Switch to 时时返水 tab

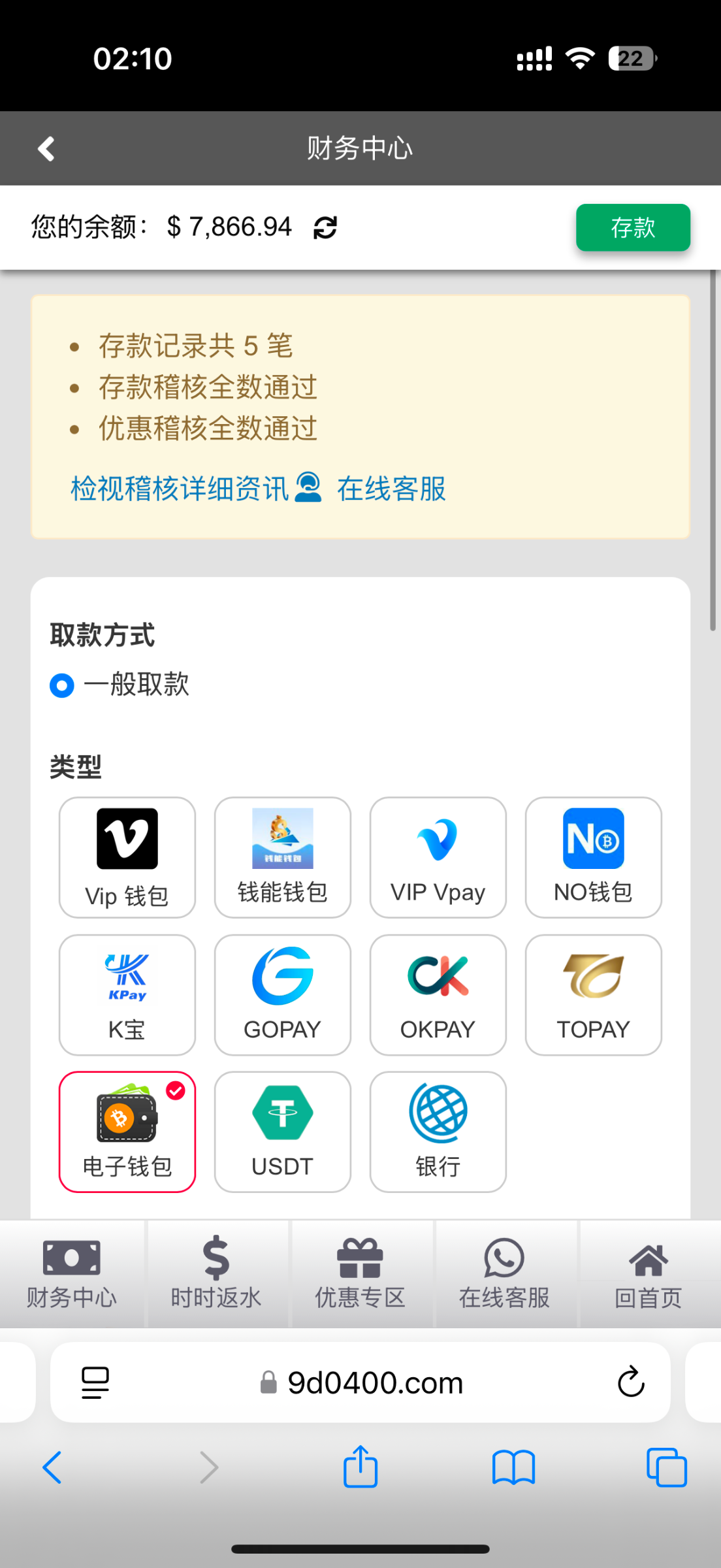216,1273
